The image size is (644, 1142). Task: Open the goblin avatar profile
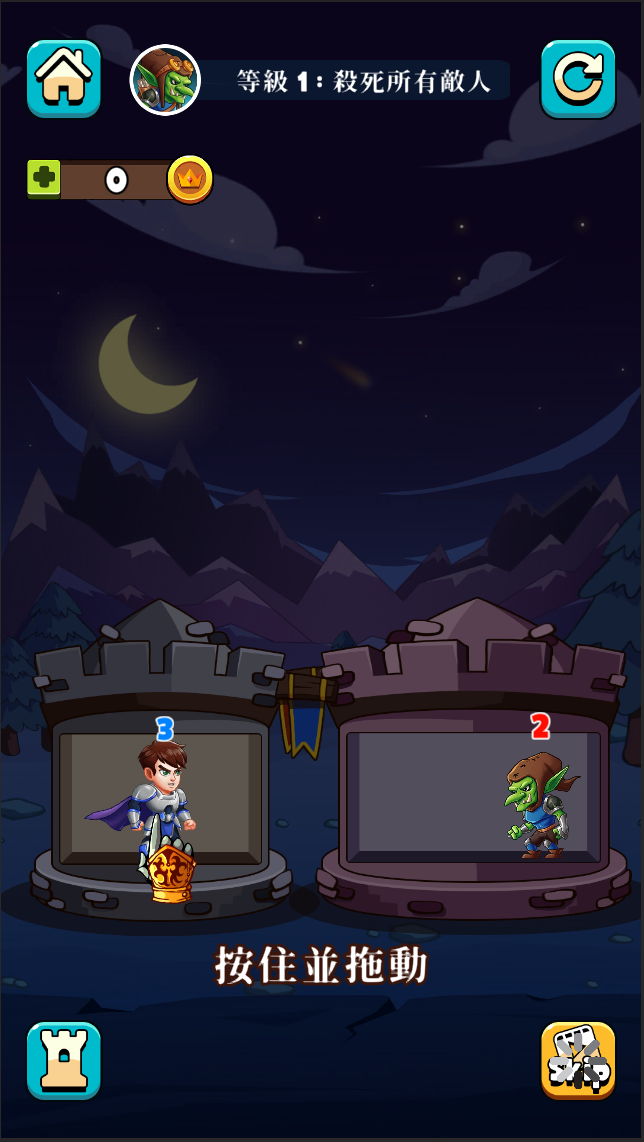165,80
